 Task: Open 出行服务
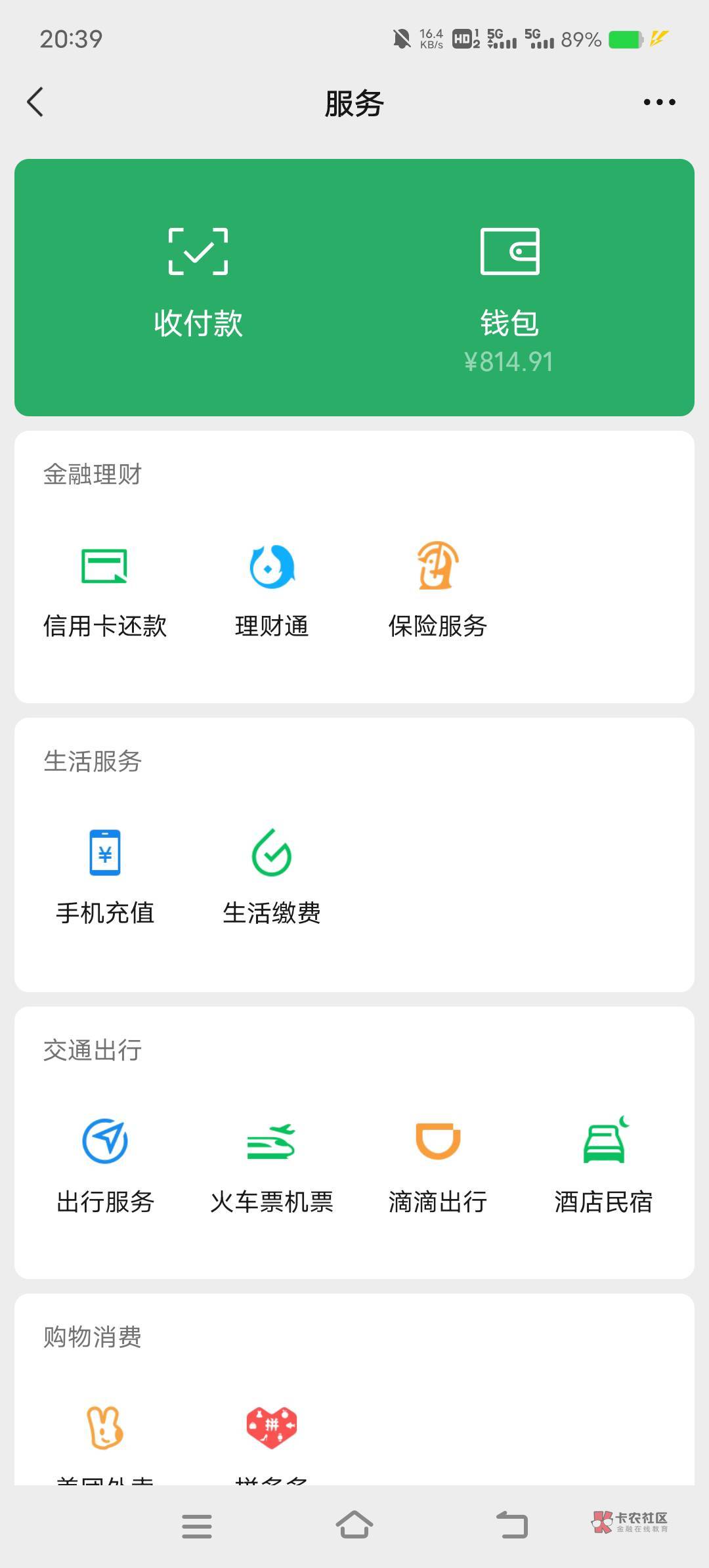[104, 1164]
